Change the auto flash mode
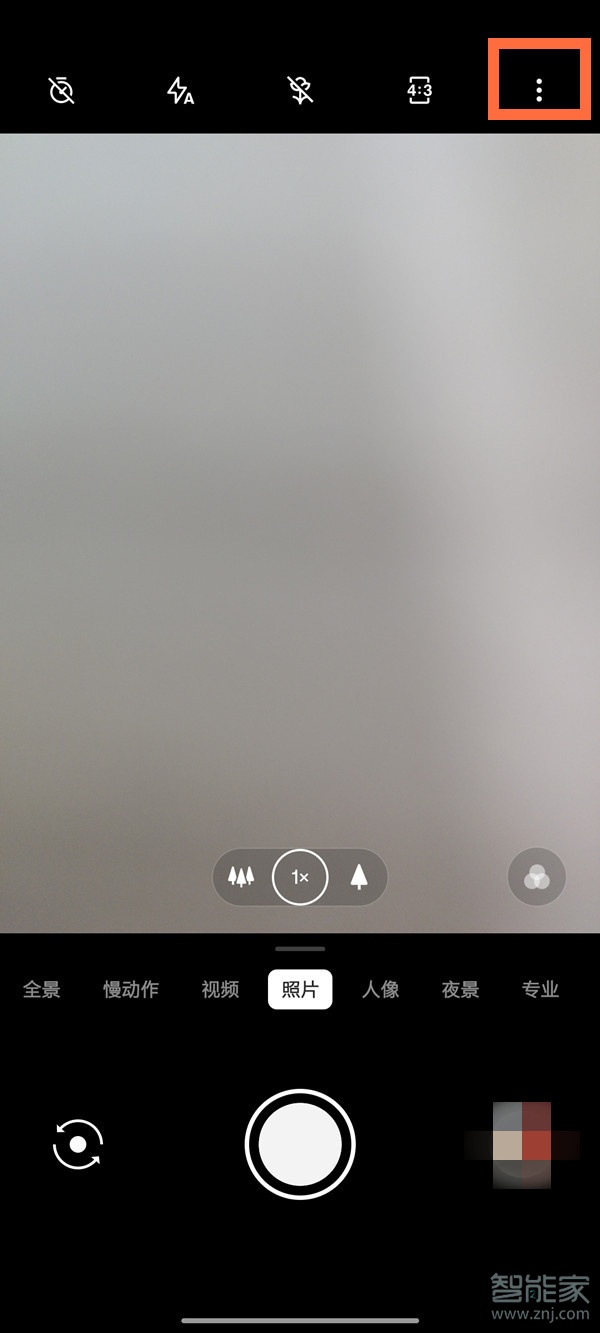The height and width of the screenshot is (1333, 600). (x=180, y=91)
